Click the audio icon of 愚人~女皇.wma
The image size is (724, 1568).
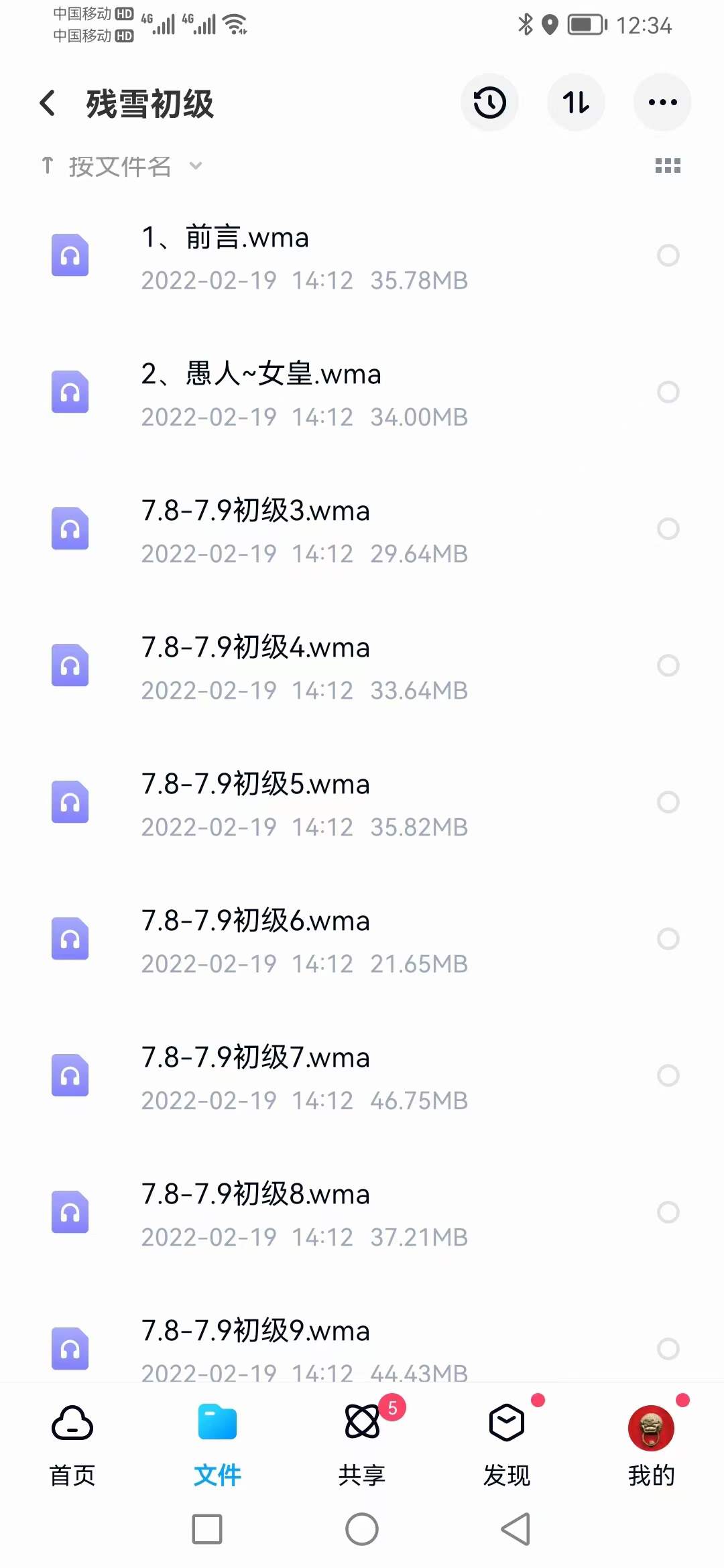pyautogui.click(x=70, y=392)
